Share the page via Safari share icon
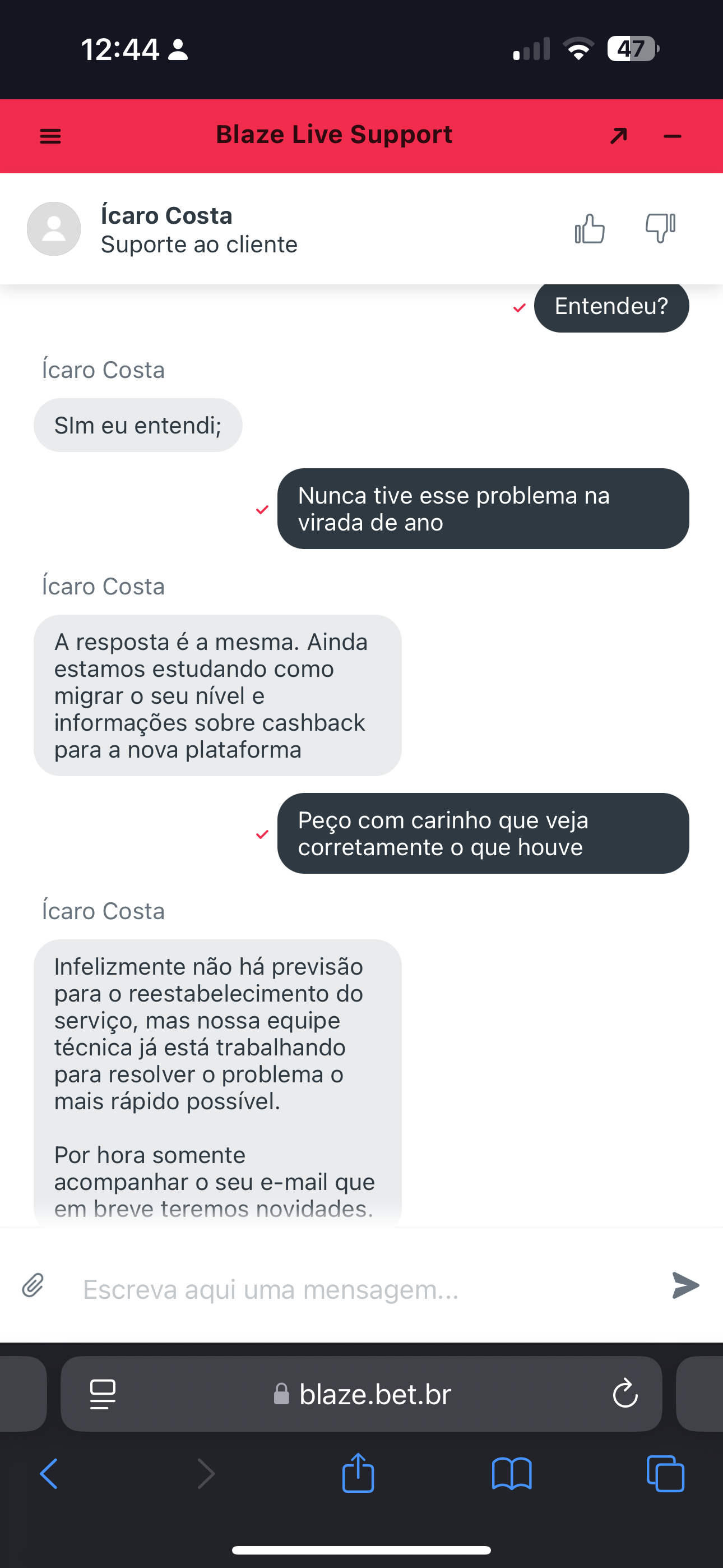723x1568 pixels. coord(359,1474)
